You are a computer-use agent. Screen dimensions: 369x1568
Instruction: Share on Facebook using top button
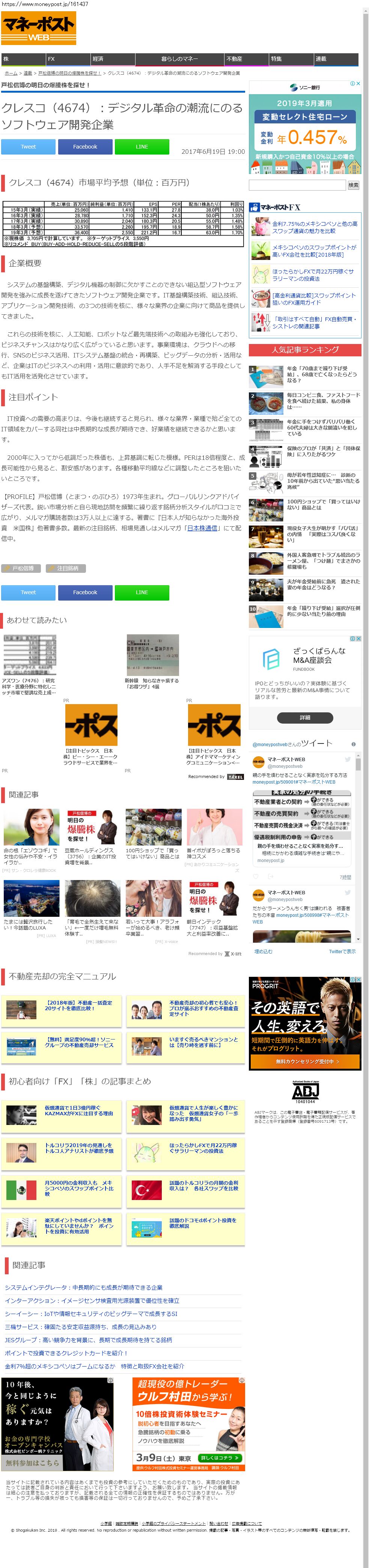85,147
